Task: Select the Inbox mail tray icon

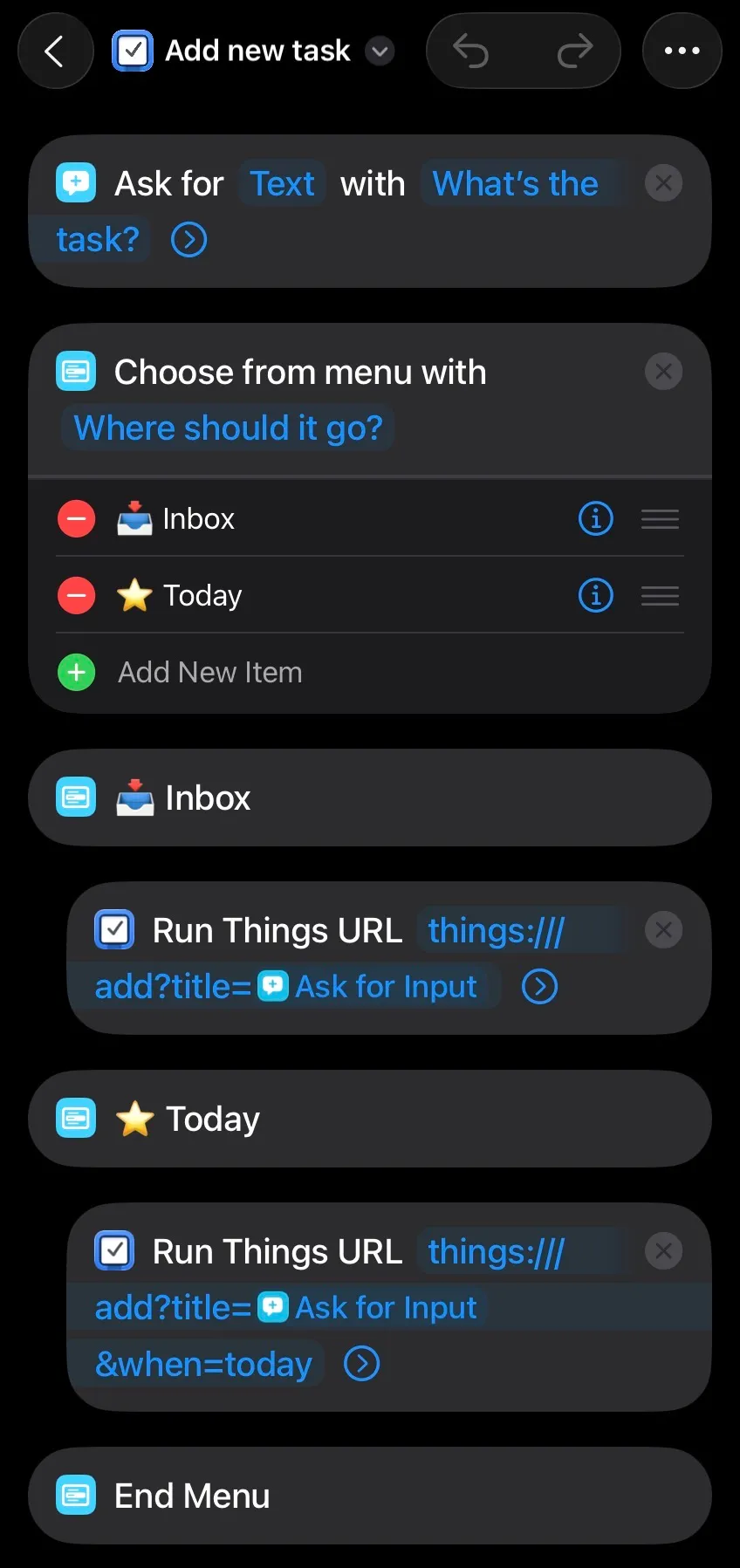Action: pos(135,517)
